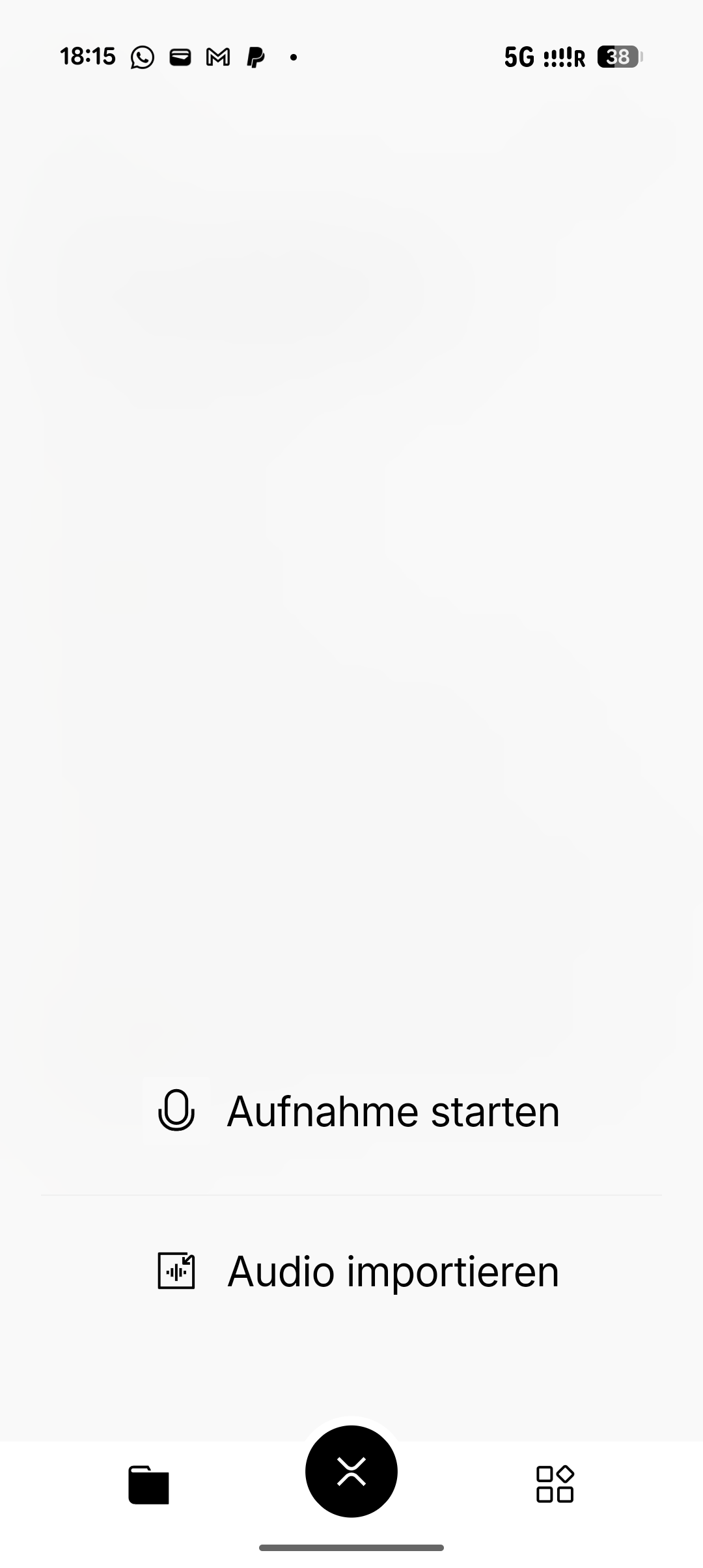Viewport: 703px width, 1568px height.
Task: Switch to the apps grid tab
Action: (555, 1484)
